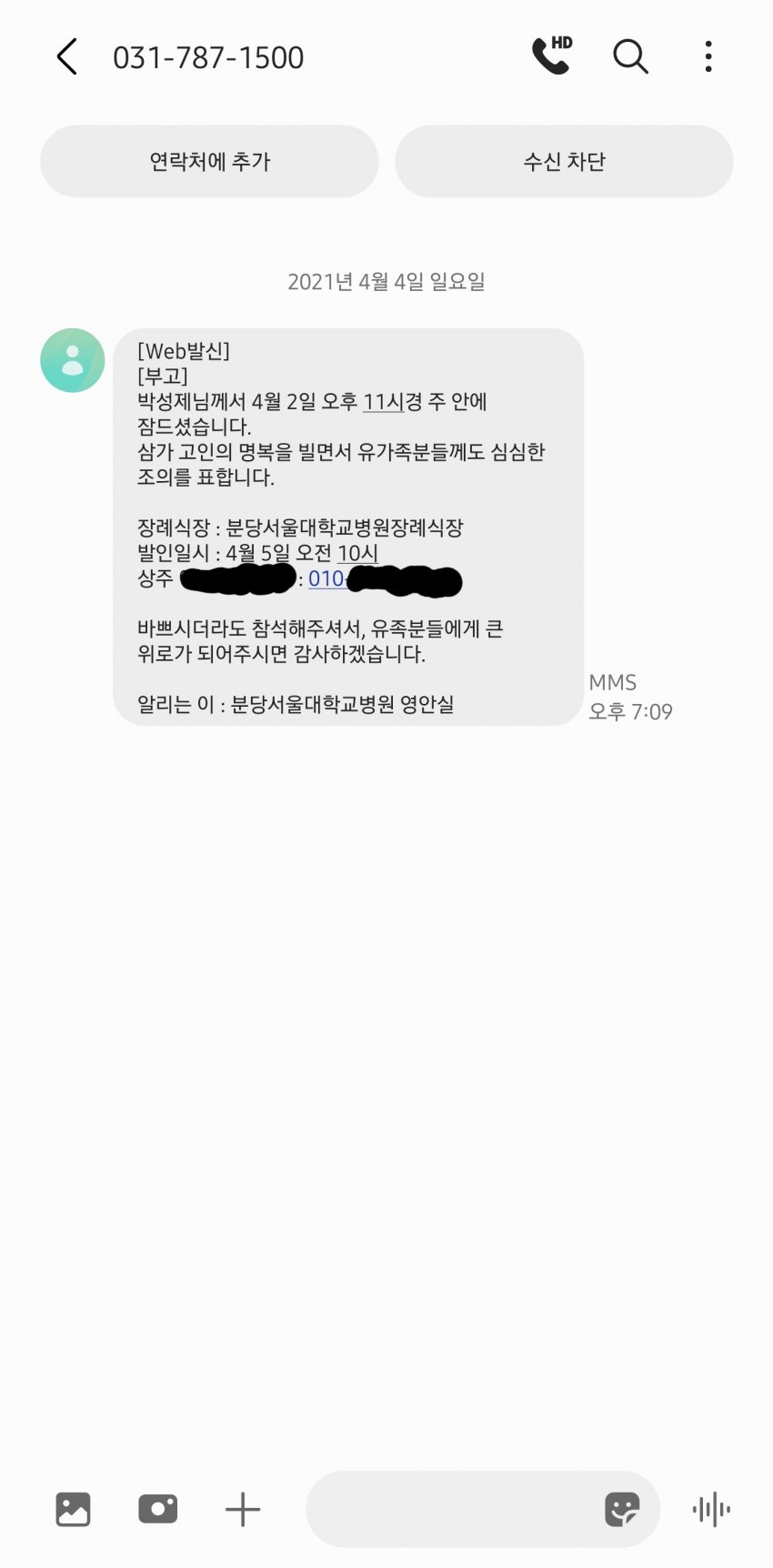Open the three-dot overflow menu
The width and height of the screenshot is (773, 1568).
coord(708,56)
